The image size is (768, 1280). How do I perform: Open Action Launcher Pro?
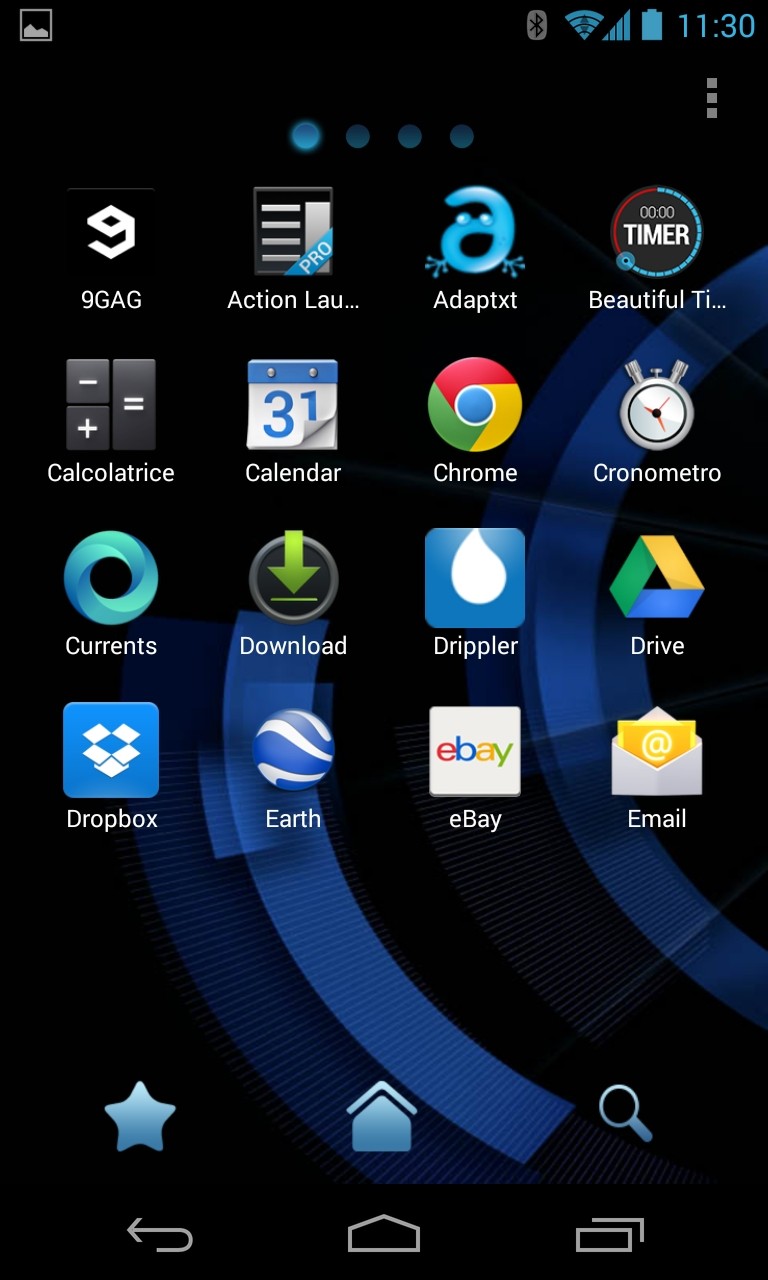[x=293, y=233]
